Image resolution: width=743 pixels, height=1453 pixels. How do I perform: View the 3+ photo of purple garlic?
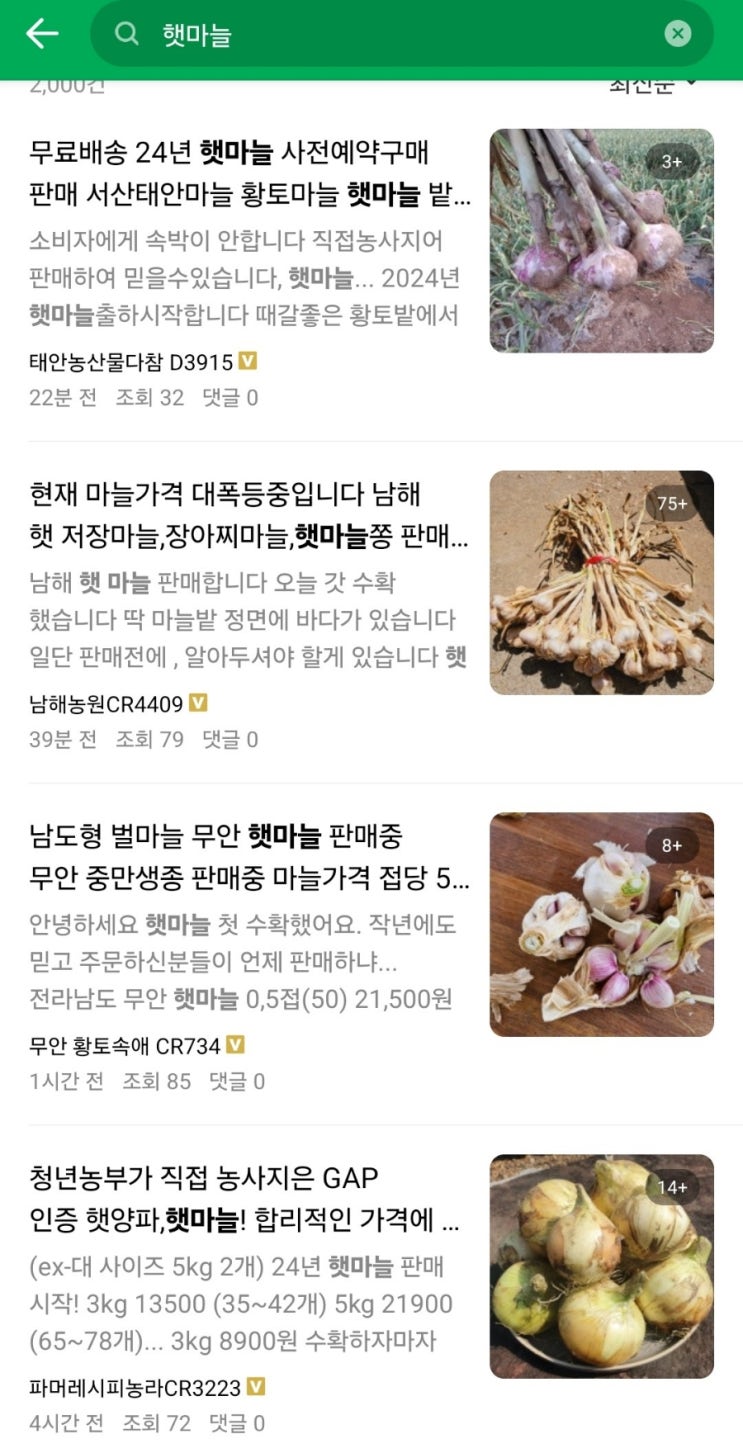pos(601,241)
